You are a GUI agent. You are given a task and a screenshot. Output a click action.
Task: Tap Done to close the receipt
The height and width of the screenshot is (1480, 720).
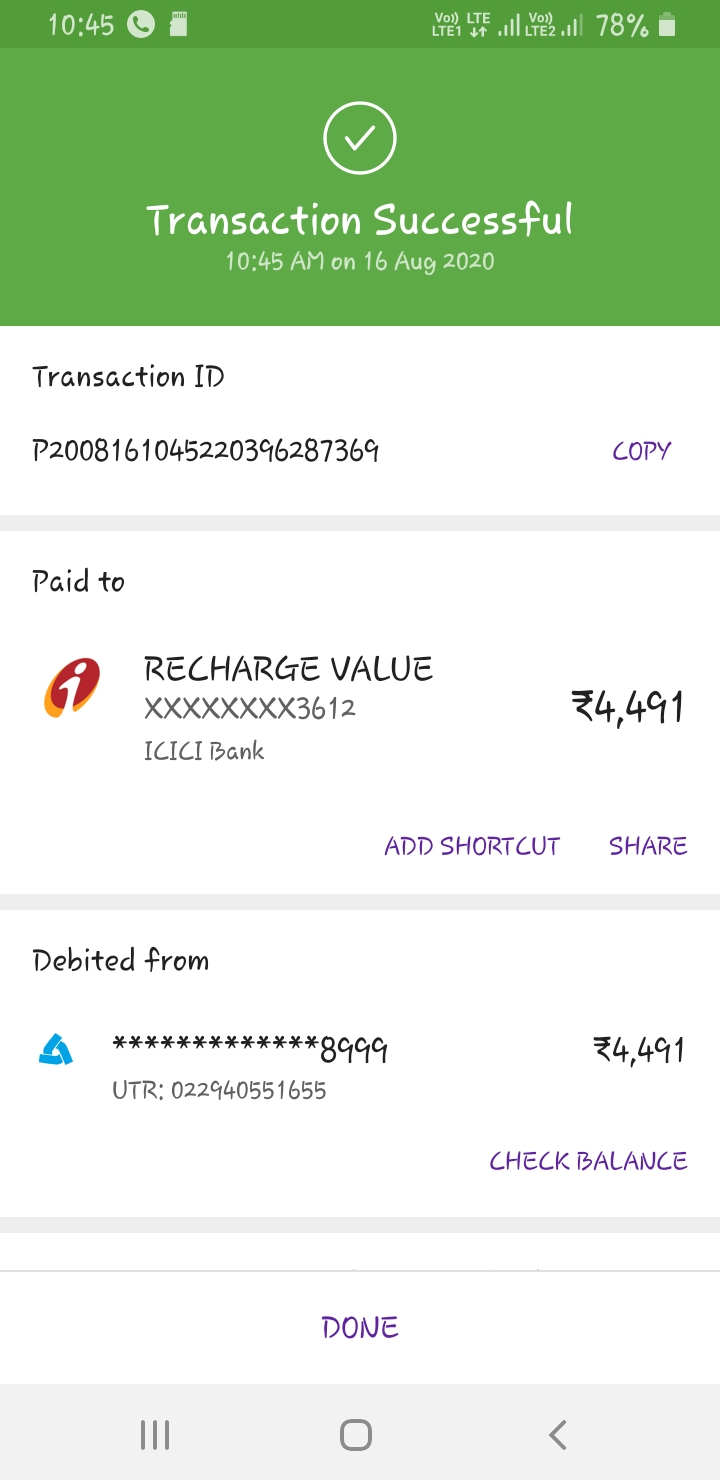(360, 1327)
